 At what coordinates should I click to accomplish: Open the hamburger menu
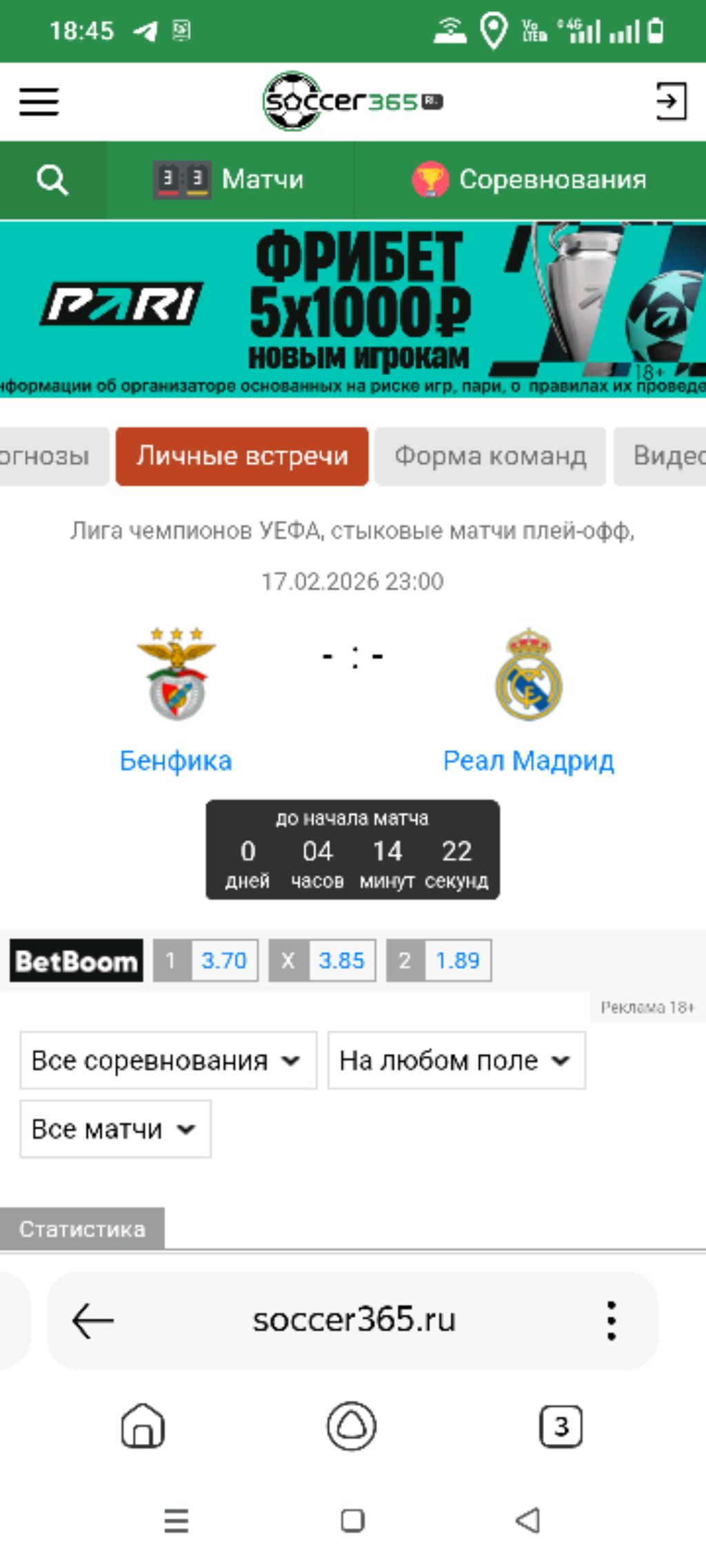click(39, 101)
